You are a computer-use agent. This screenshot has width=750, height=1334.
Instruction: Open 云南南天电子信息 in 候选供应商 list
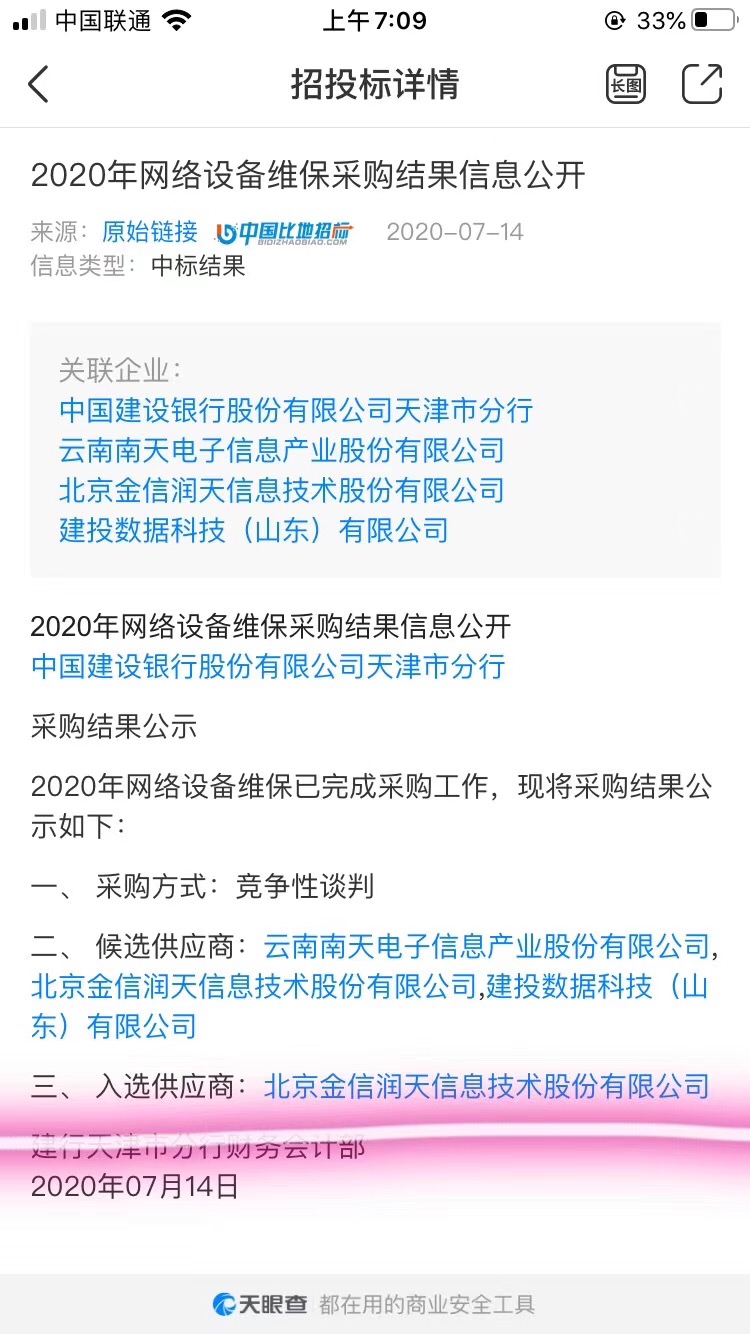pos(487,945)
